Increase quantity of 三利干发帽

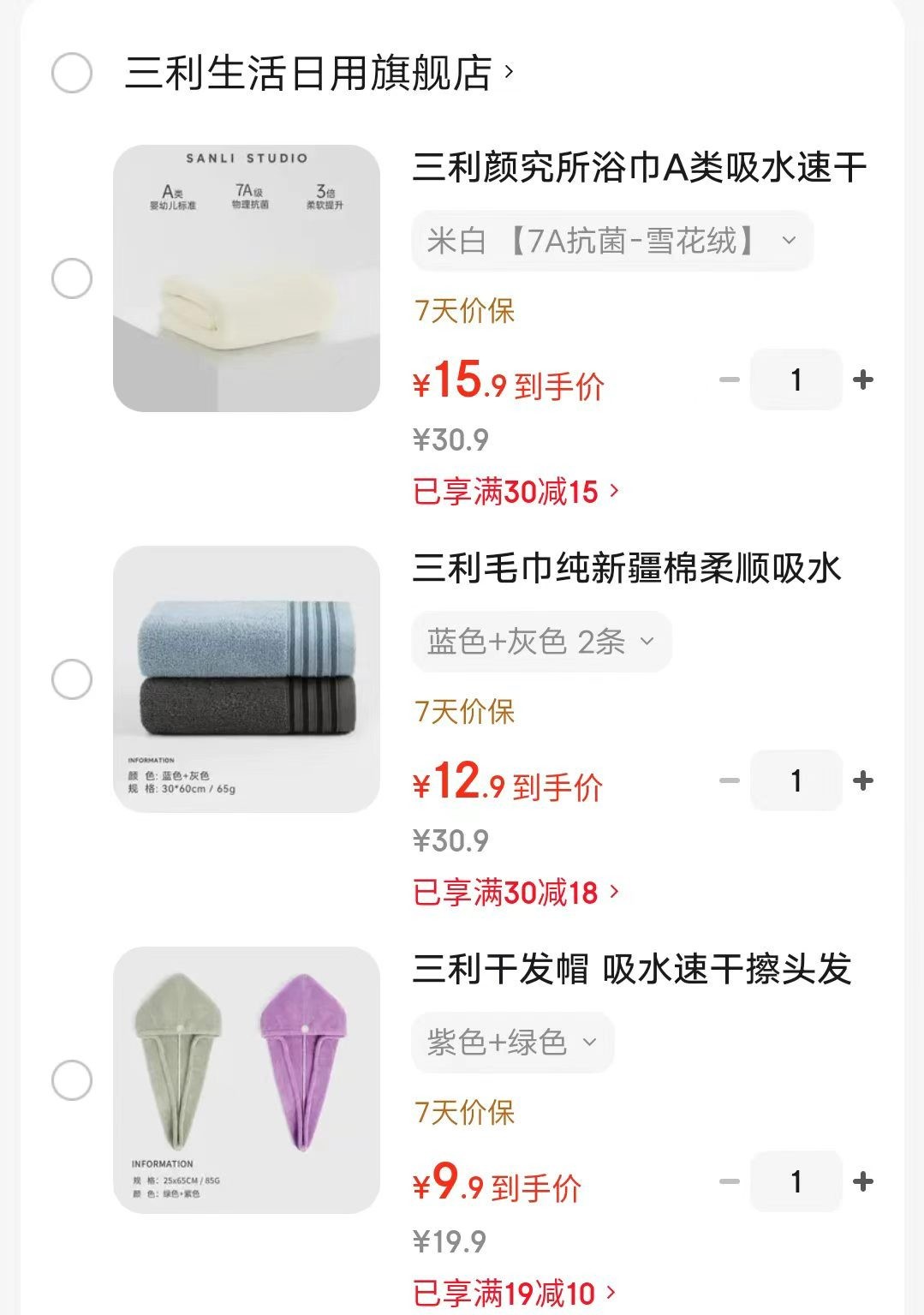coord(863,1181)
